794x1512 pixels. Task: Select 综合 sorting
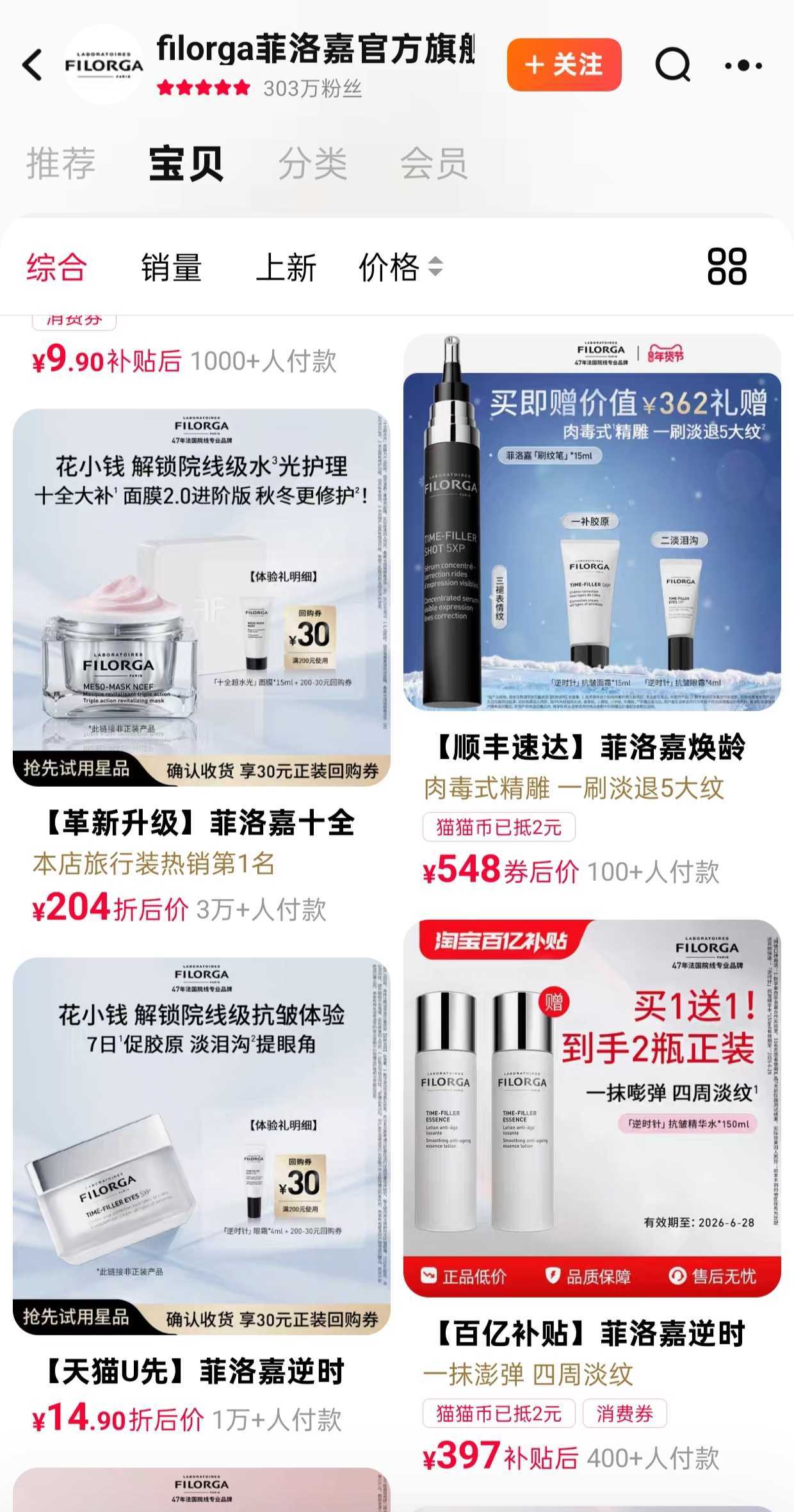(56, 267)
